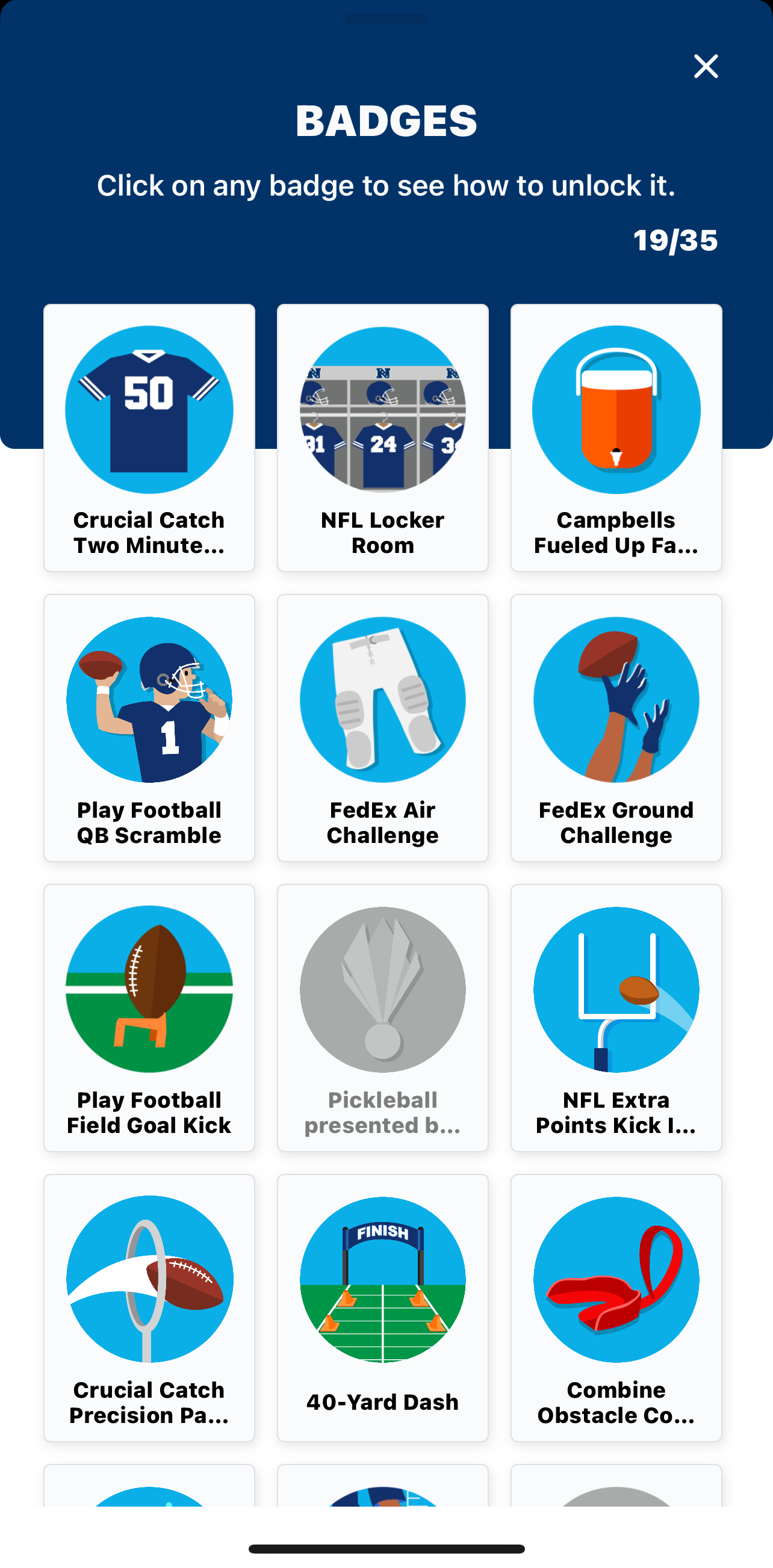The width and height of the screenshot is (773, 1568).
Task: Select the Campbells Fueled Up badge
Action: (x=616, y=437)
